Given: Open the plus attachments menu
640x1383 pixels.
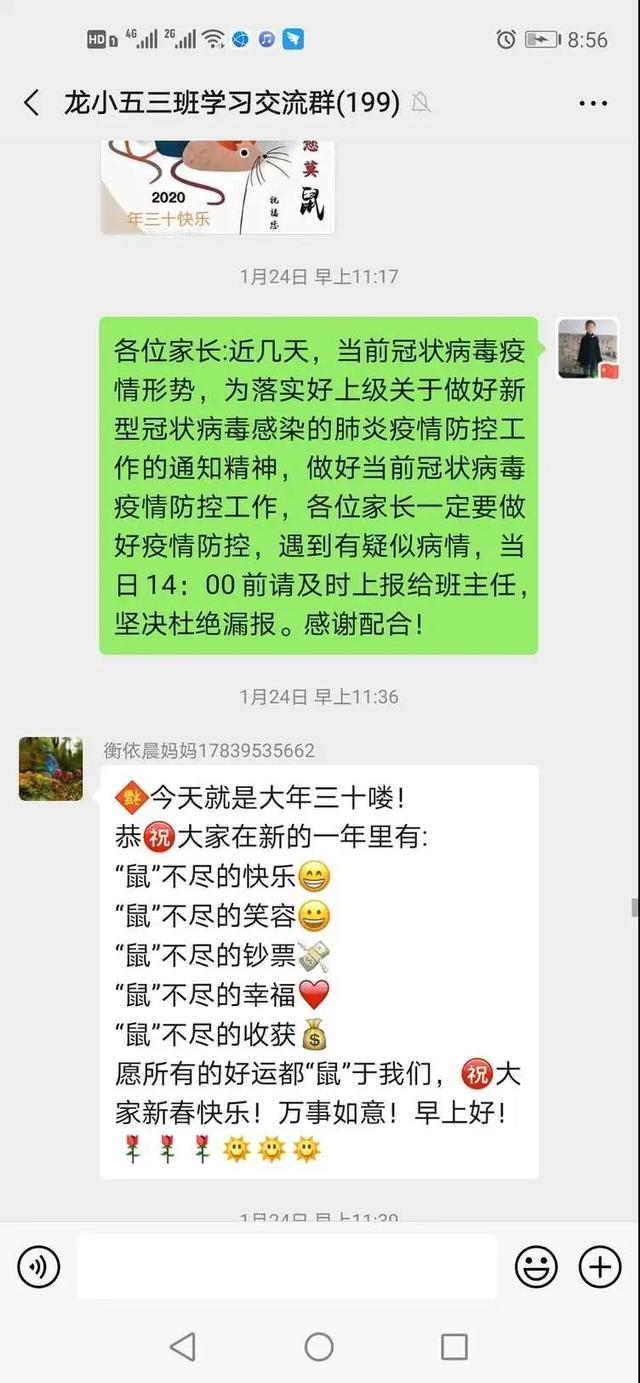Looking at the screenshot, I should coord(600,1267).
